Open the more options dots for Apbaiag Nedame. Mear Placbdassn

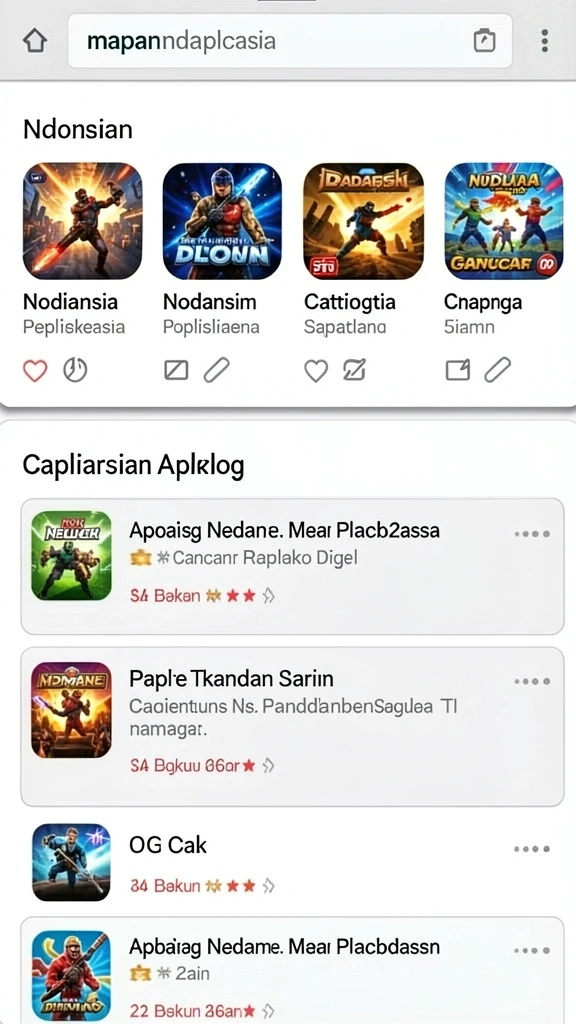point(532,950)
